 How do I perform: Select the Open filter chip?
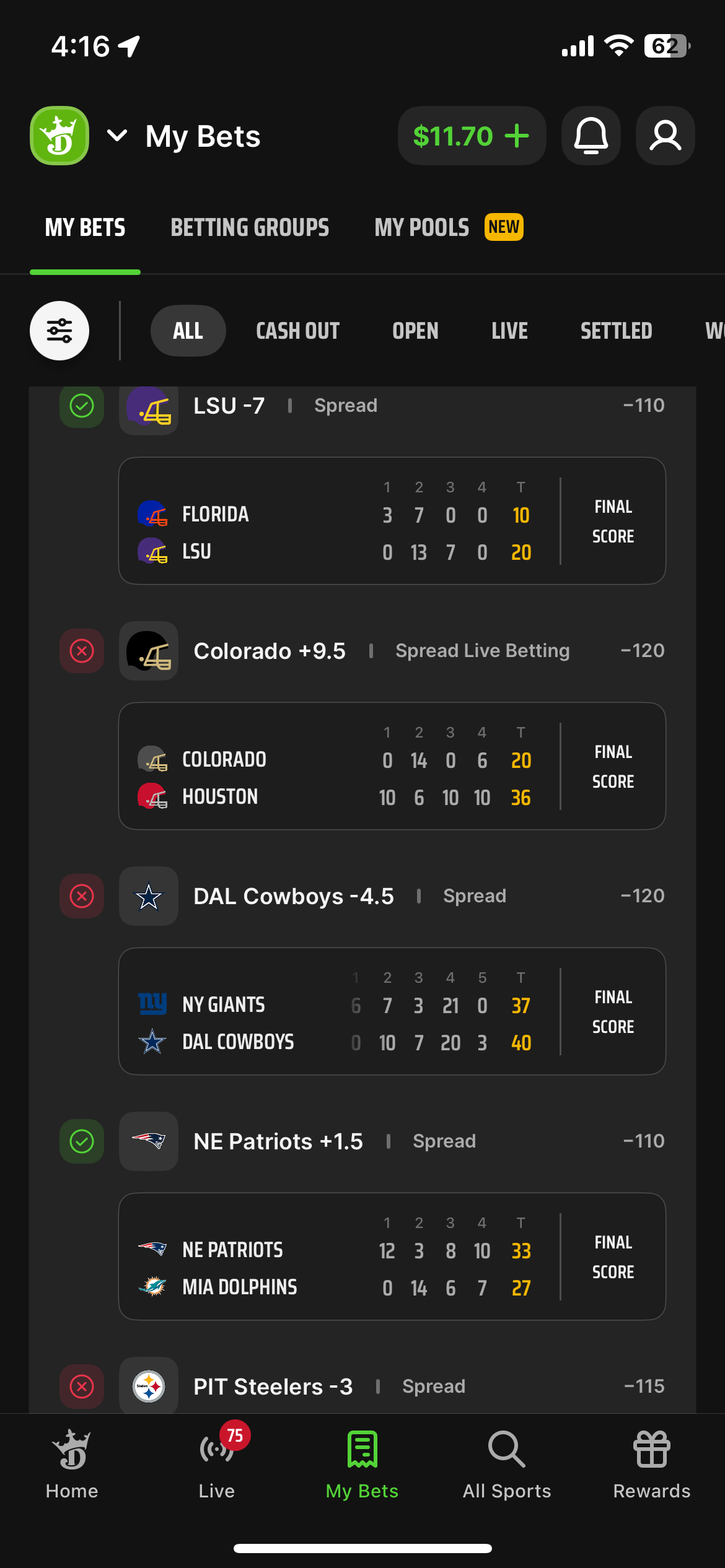[x=415, y=331]
